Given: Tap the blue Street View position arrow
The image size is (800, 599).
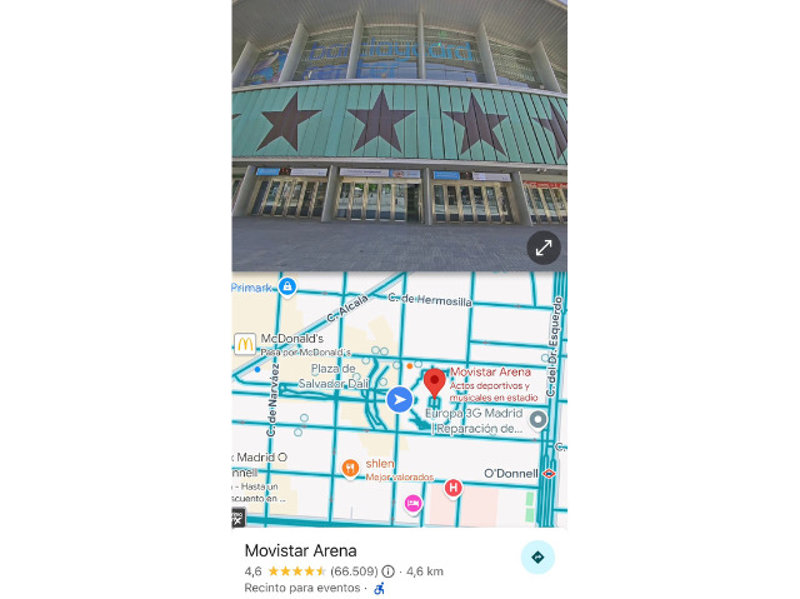Looking at the screenshot, I should pyautogui.click(x=399, y=400).
